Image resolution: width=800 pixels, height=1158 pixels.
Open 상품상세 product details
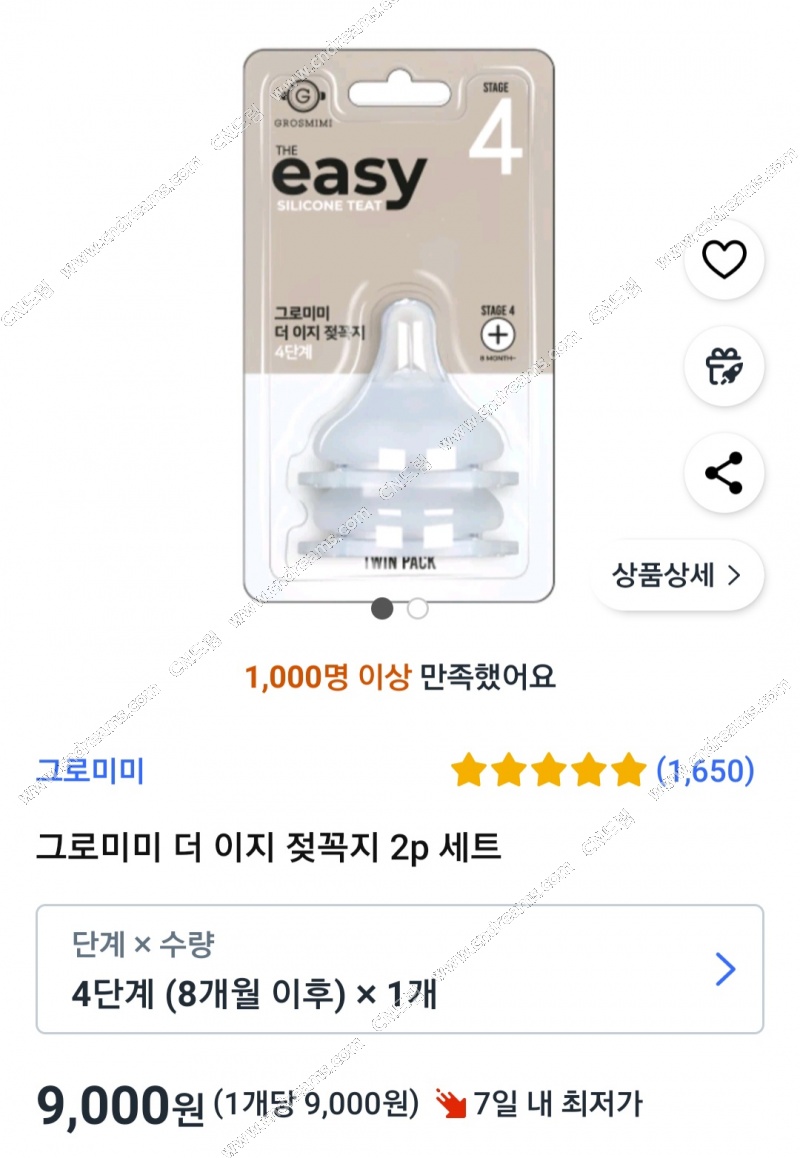pos(677,575)
